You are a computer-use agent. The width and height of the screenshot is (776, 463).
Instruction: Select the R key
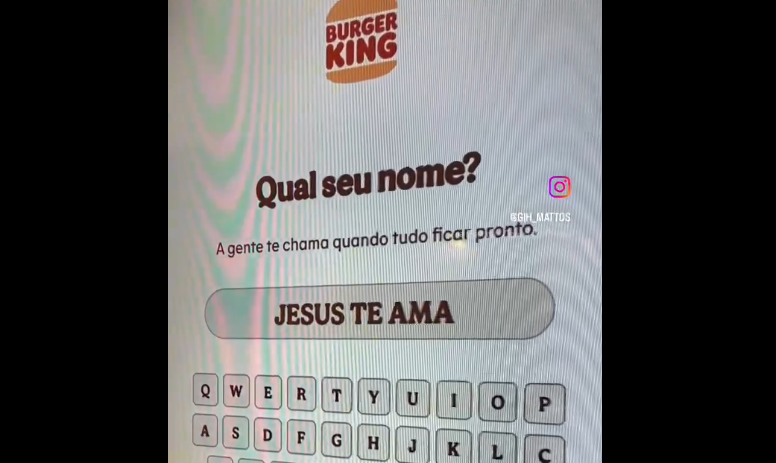[301, 394]
